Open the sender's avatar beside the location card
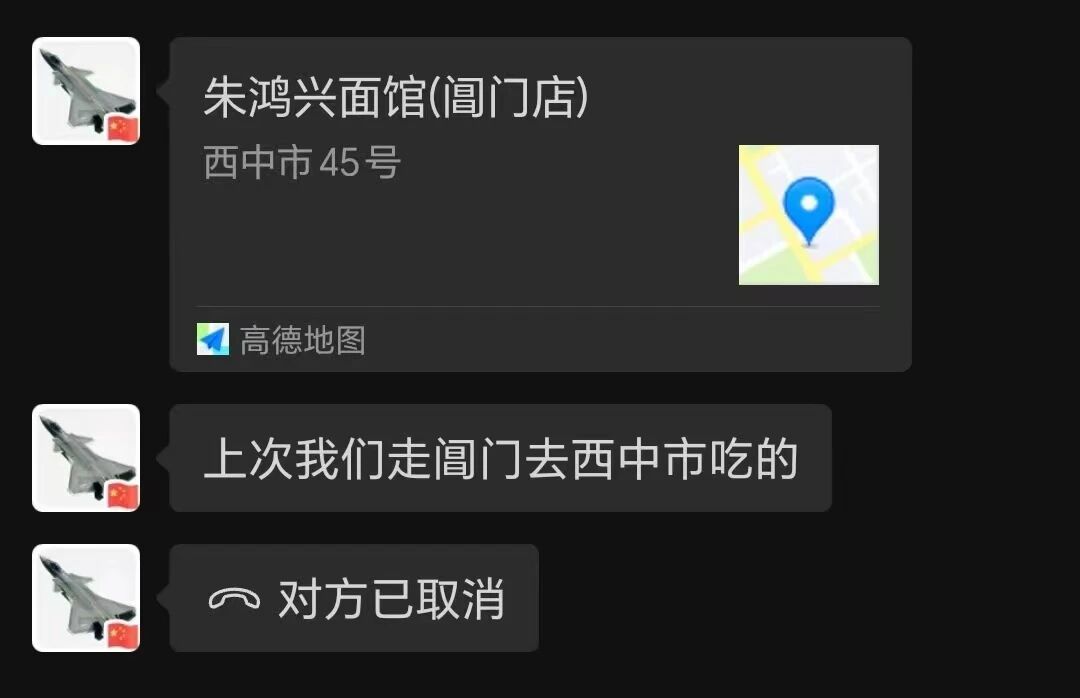The width and height of the screenshot is (1080, 698). (86, 91)
